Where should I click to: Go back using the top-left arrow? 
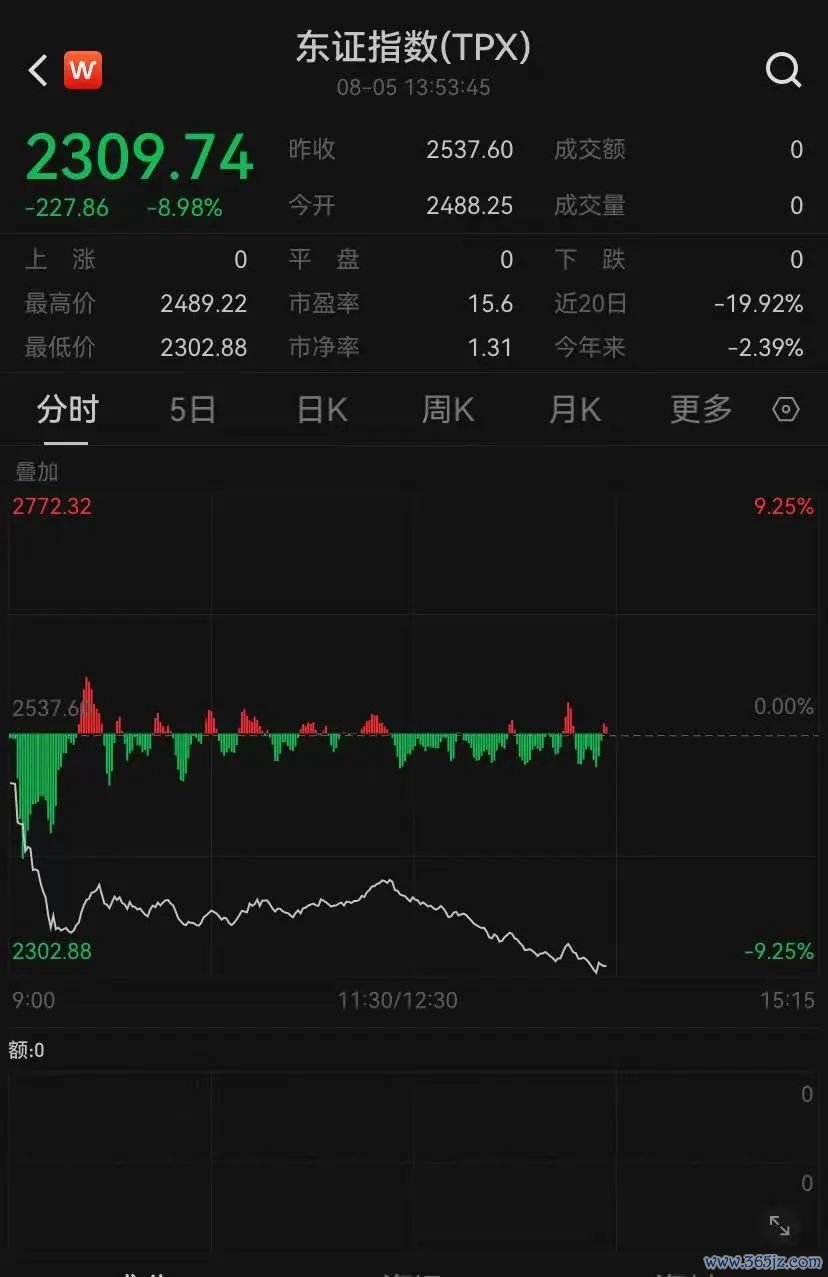coord(38,71)
